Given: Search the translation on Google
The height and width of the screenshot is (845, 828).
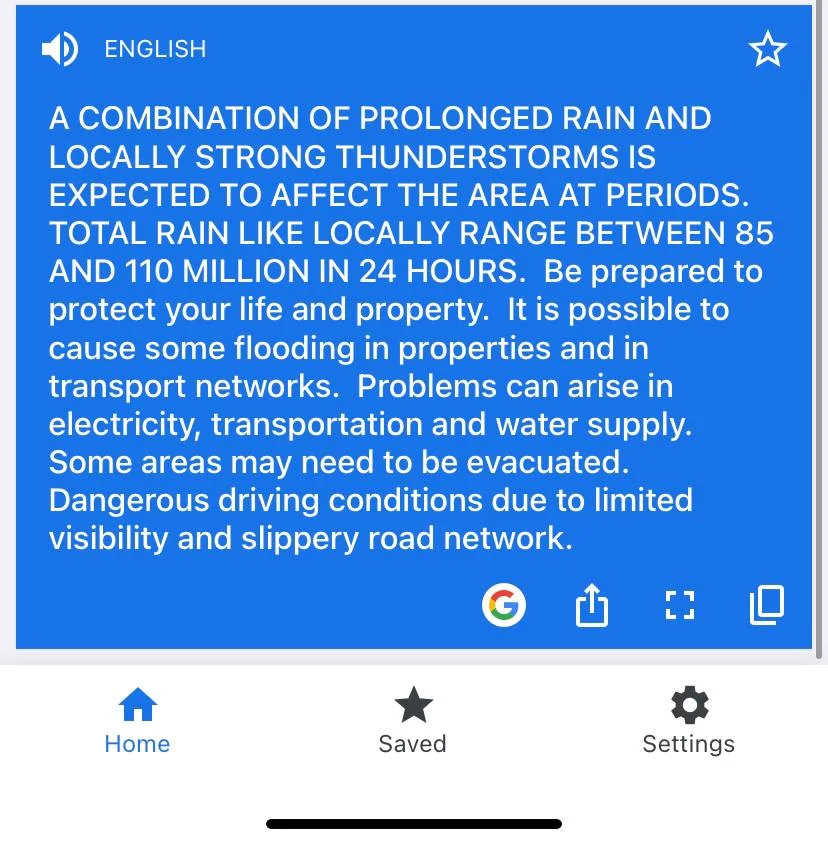Looking at the screenshot, I should point(504,605).
